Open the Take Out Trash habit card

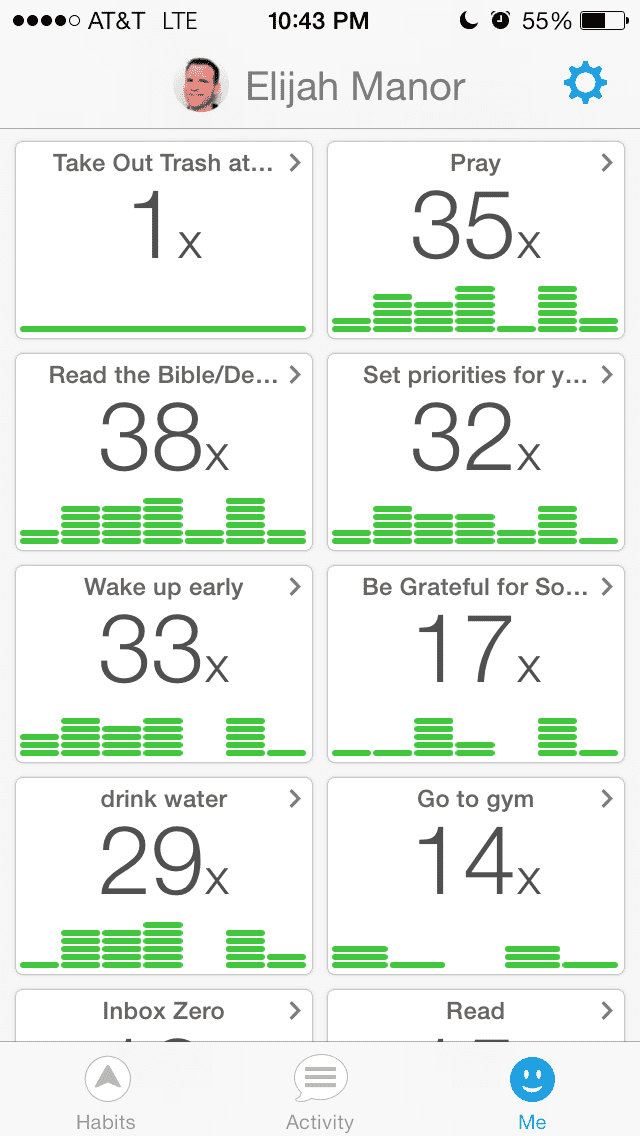point(164,239)
